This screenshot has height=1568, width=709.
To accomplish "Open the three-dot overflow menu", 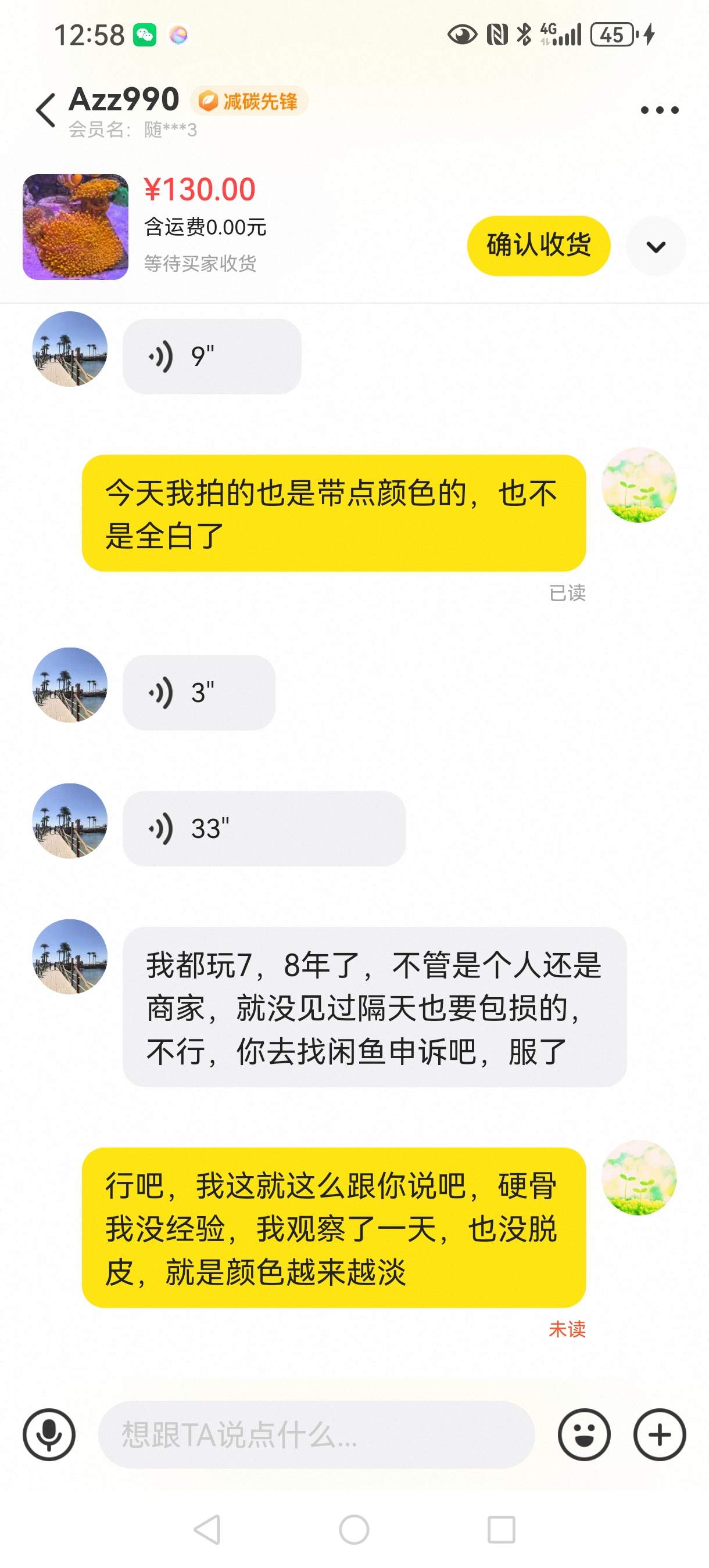I will tap(659, 110).
